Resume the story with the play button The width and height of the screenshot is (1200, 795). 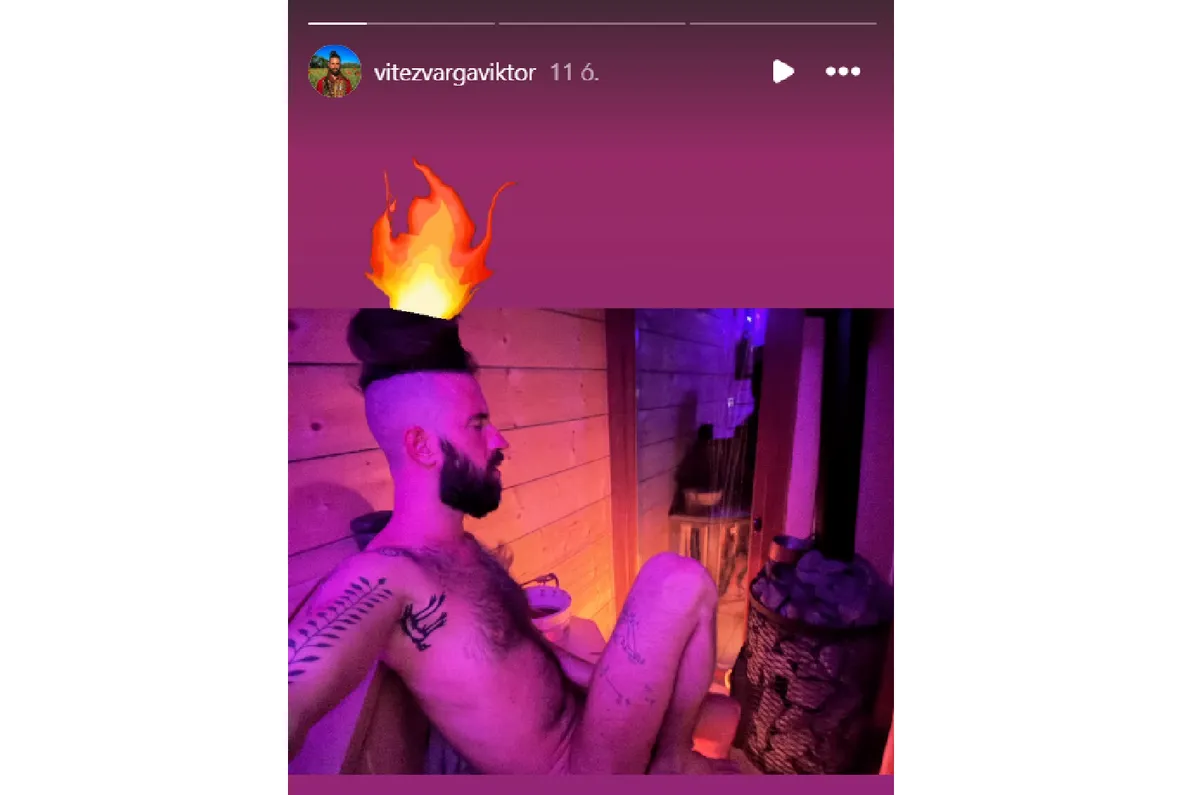(x=783, y=71)
